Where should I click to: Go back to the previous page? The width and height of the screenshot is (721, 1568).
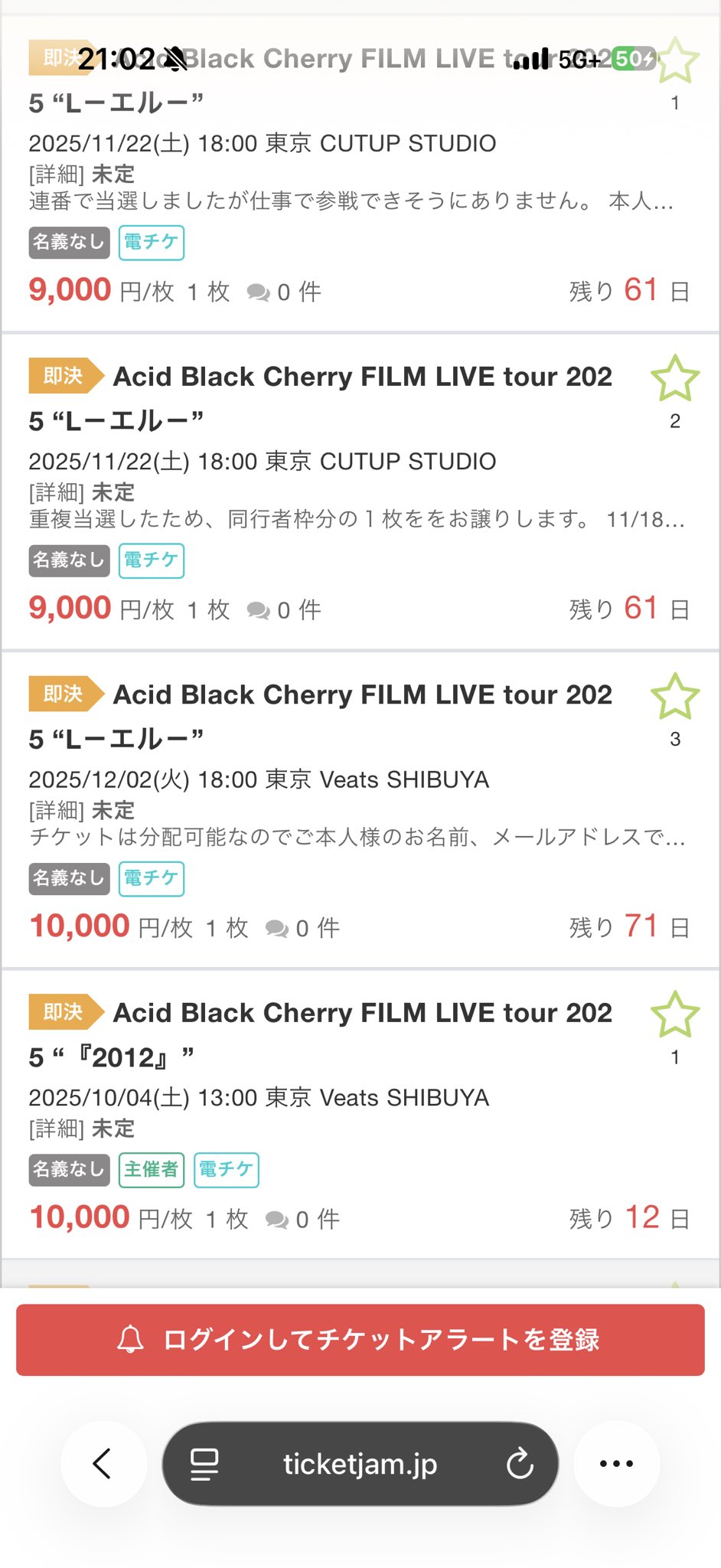click(103, 1464)
